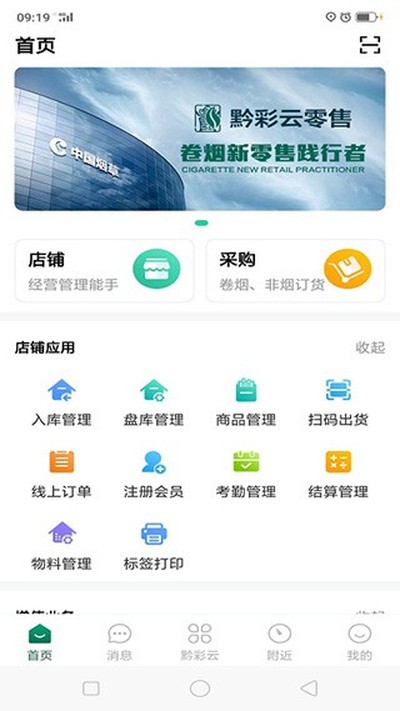Open 盘库管理
The image size is (400, 711).
coord(153,402)
